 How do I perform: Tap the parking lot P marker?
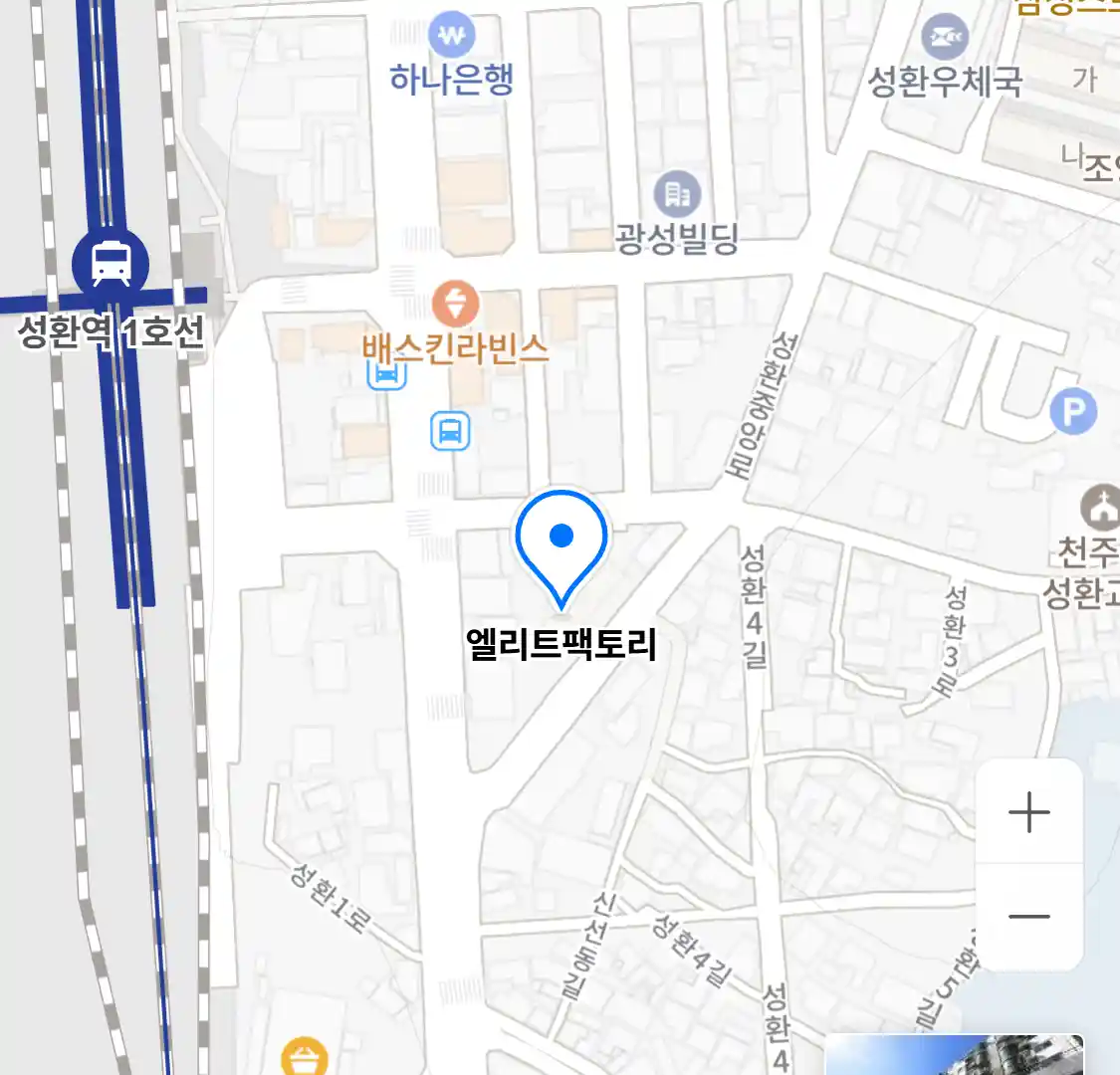click(x=1073, y=410)
